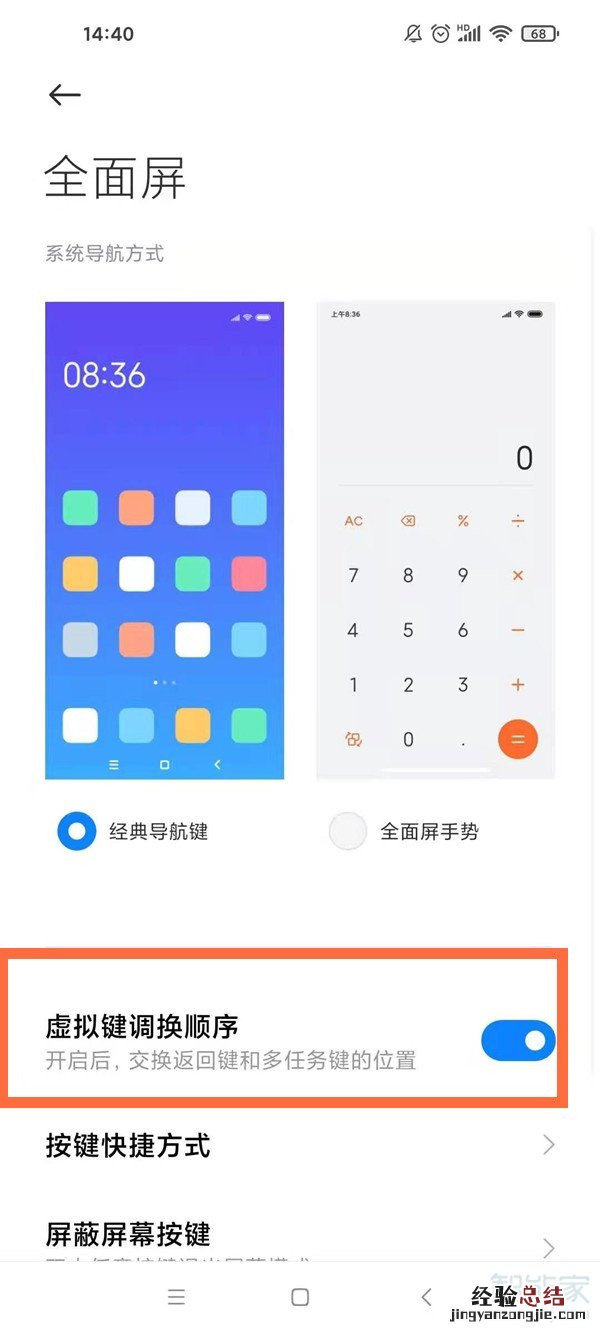Select the 全面屏手势 radio option
600x1333 pixels.
348,832
